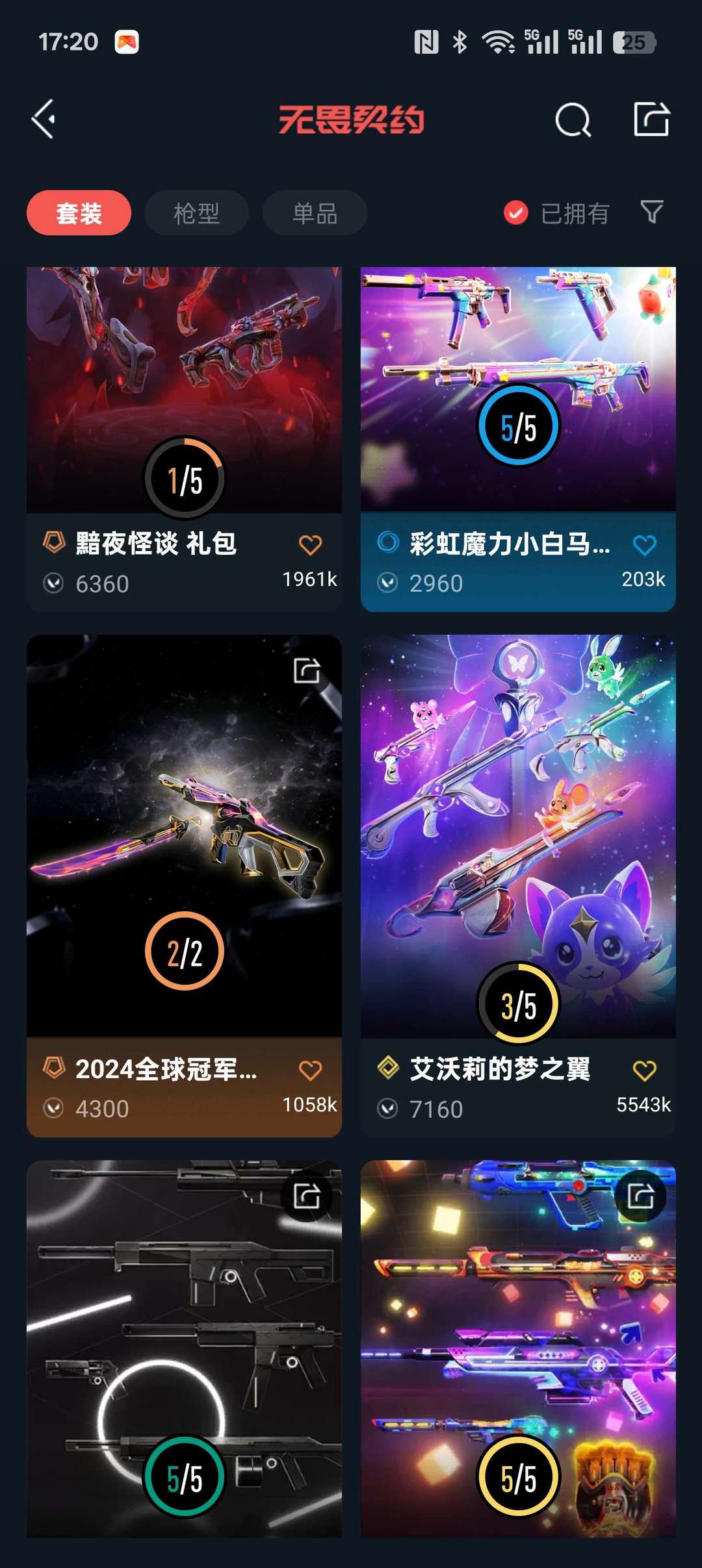Go back using the top-left arrow
Image resolution: width=702 pixels, height=1568 pixels.
[44, 120]
